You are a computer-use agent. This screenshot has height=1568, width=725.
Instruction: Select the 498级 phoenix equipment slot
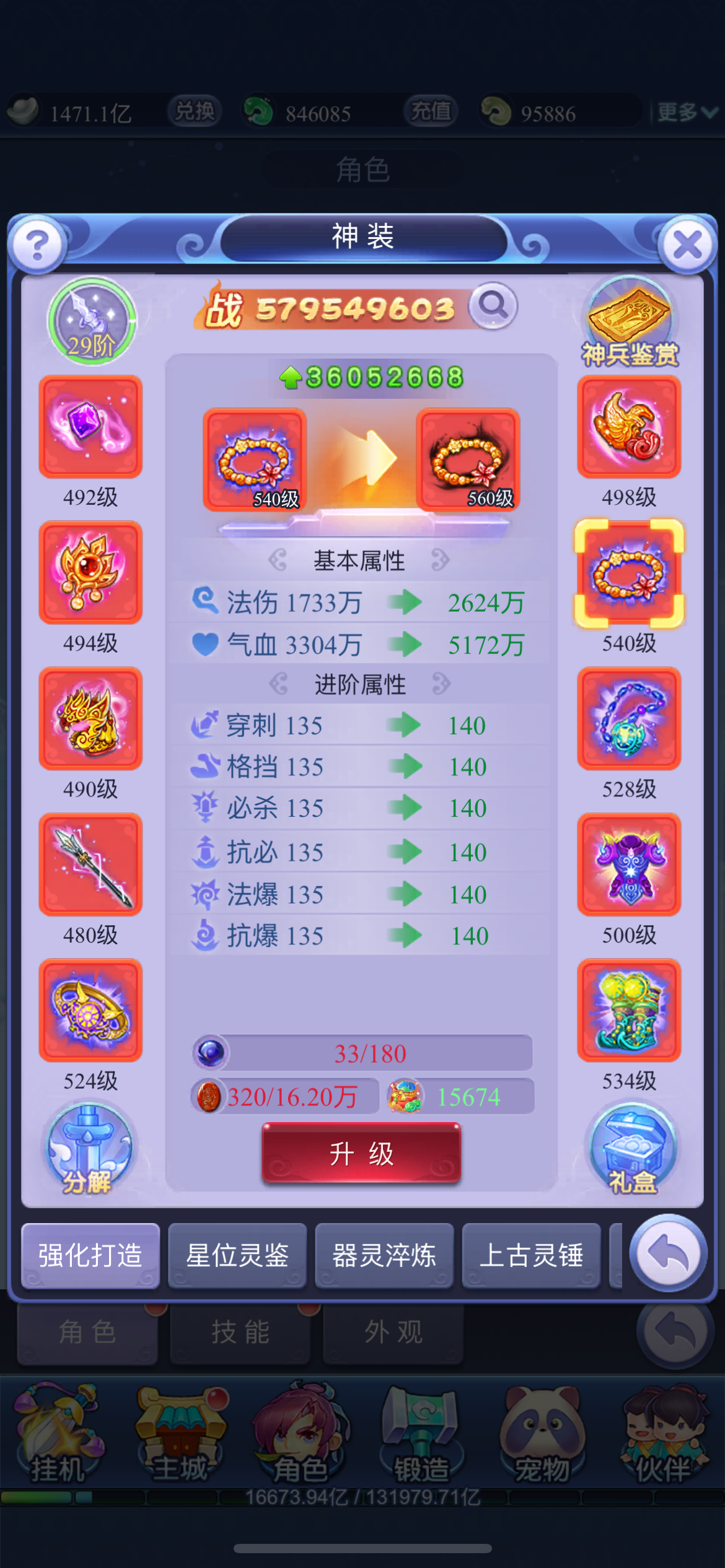pyautogui.click(x=629, y=427)
